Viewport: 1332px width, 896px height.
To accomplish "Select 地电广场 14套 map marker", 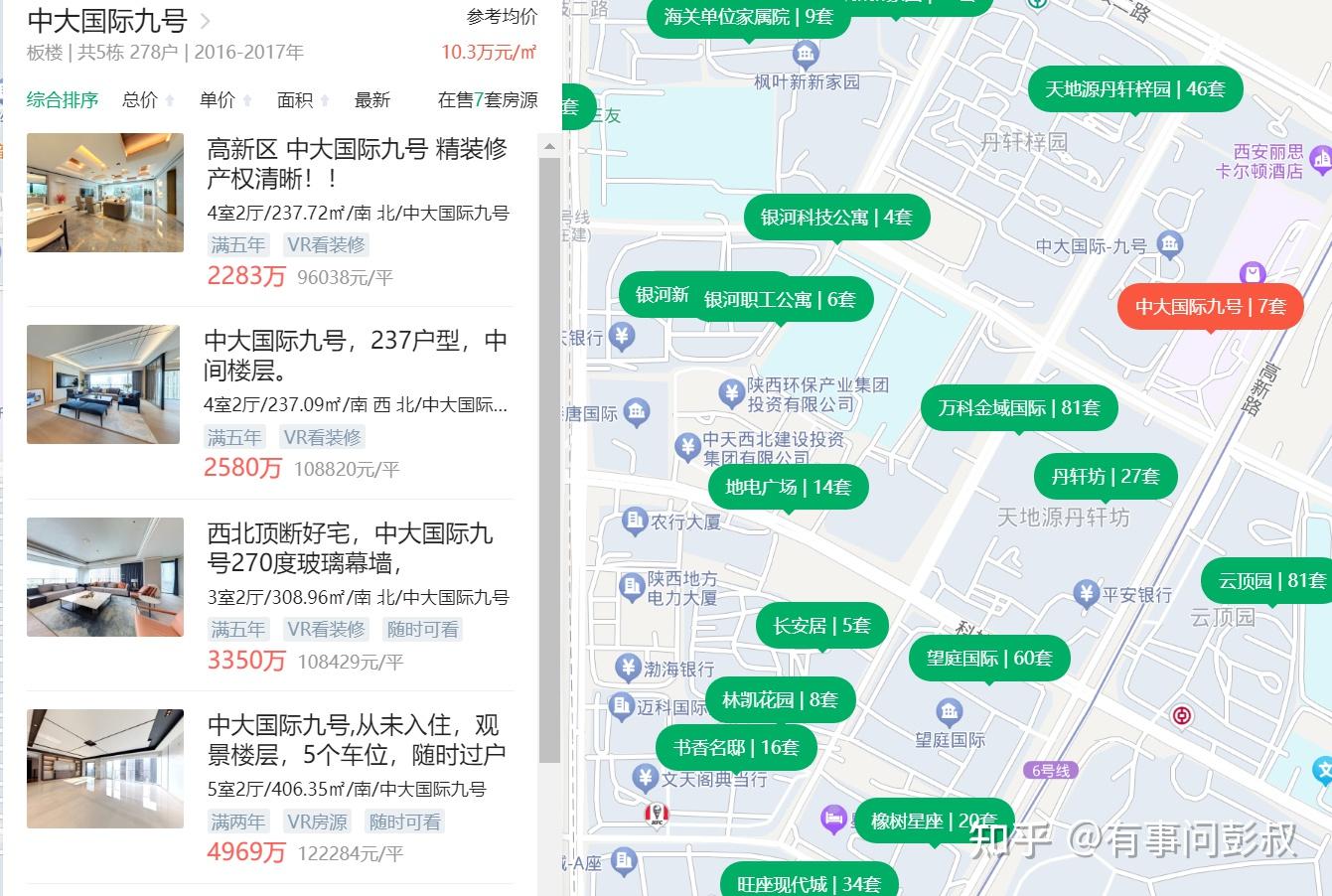I will 789,488.
